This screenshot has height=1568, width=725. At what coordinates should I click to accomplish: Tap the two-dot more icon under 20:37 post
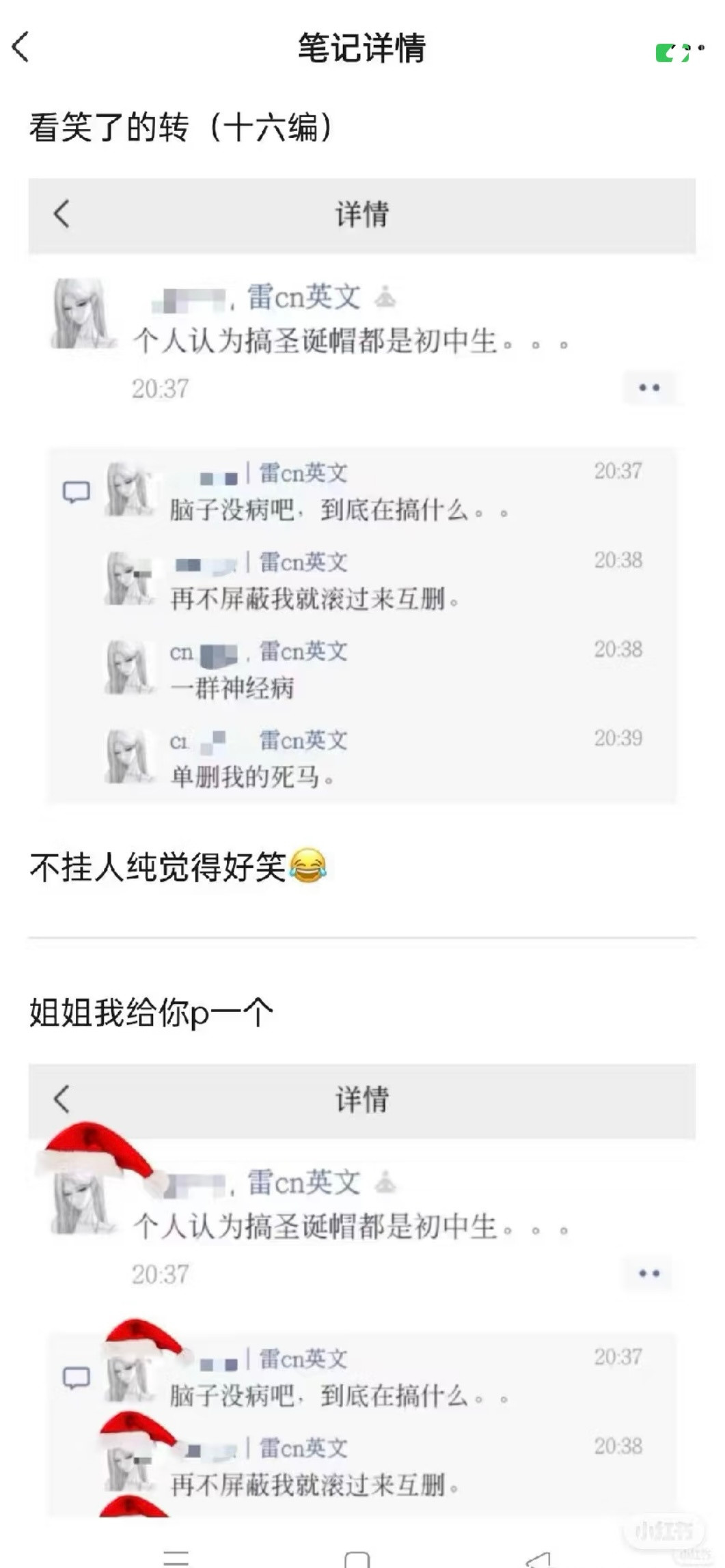click(x=648, y=387)
